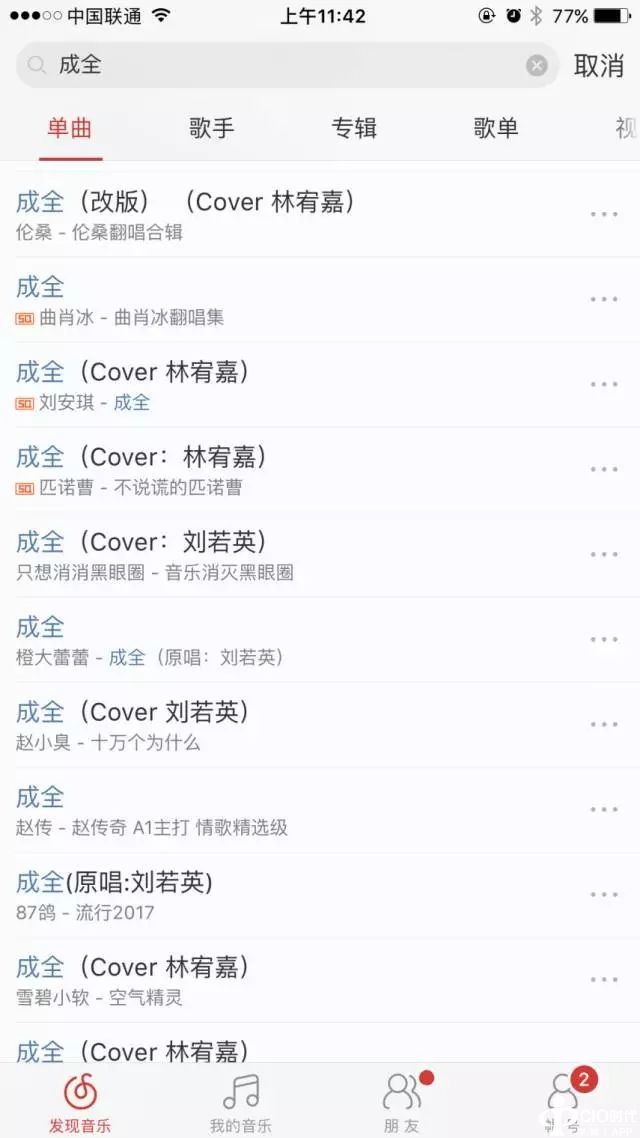Go to 发现音乐 tab
Image resolution: width=640 pixels, height=1138 pixels.
tap(80, 1100)
